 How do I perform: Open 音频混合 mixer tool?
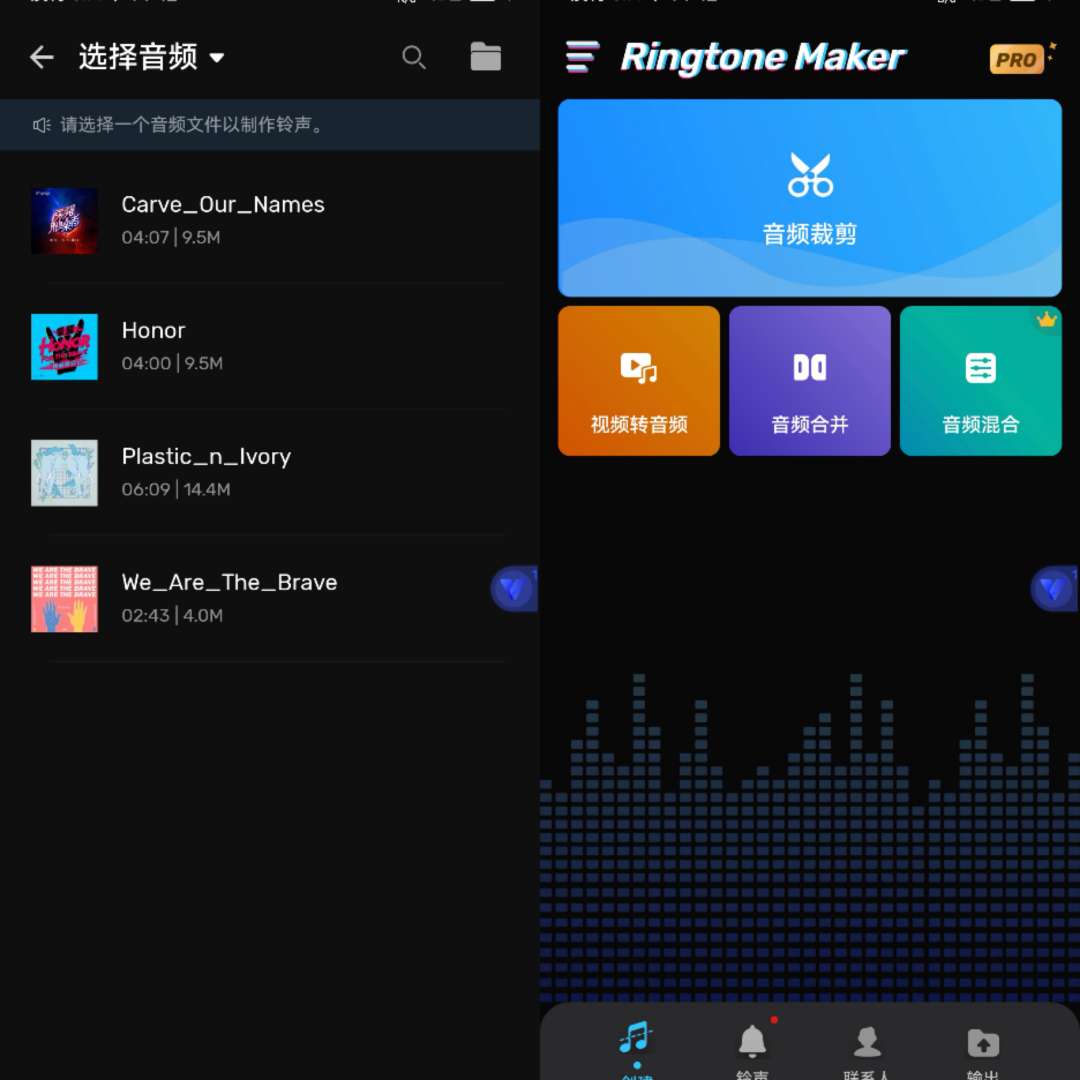pos(981,381)
